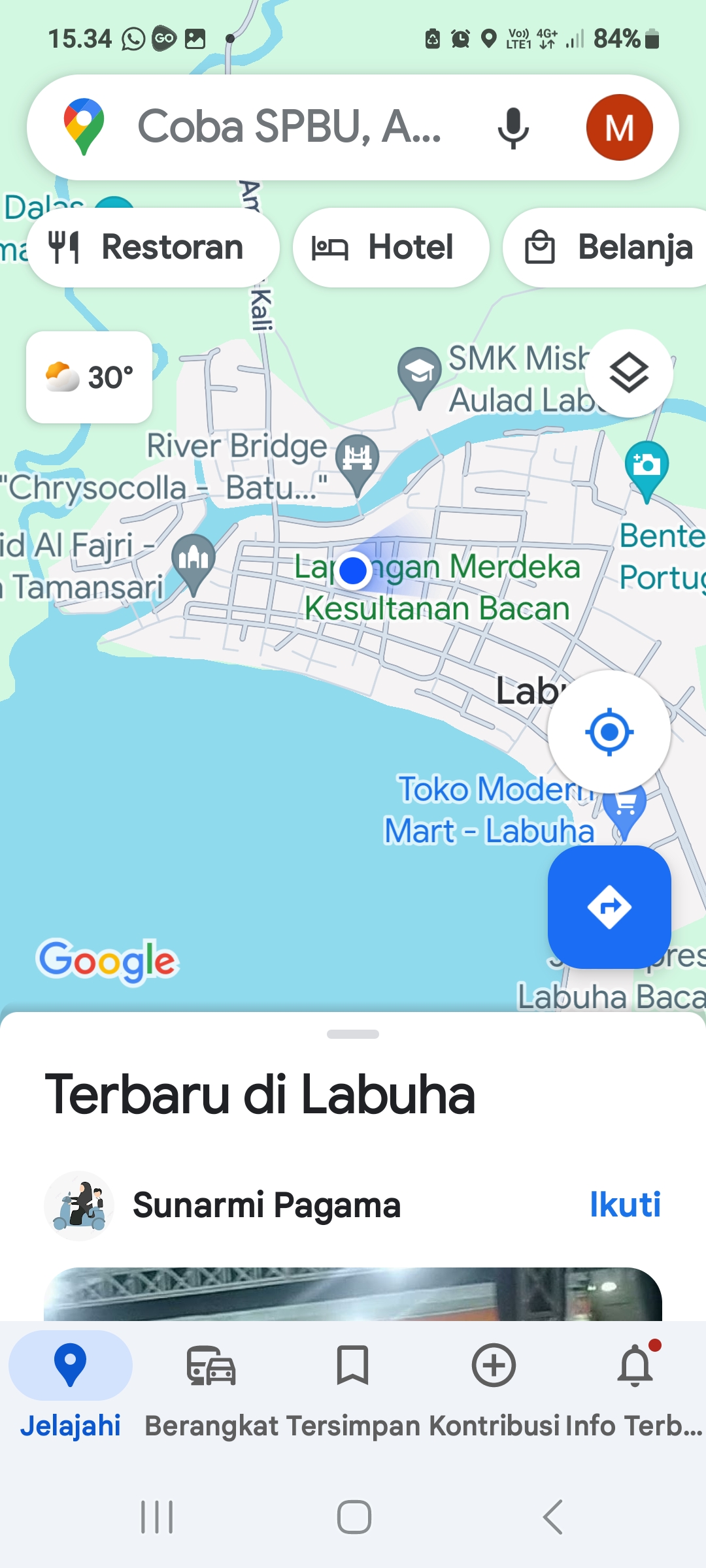Follow Sunarmi Pagama with Ikuti
This screenshot has height=1568, width=706.
[x=625, y=1205]
